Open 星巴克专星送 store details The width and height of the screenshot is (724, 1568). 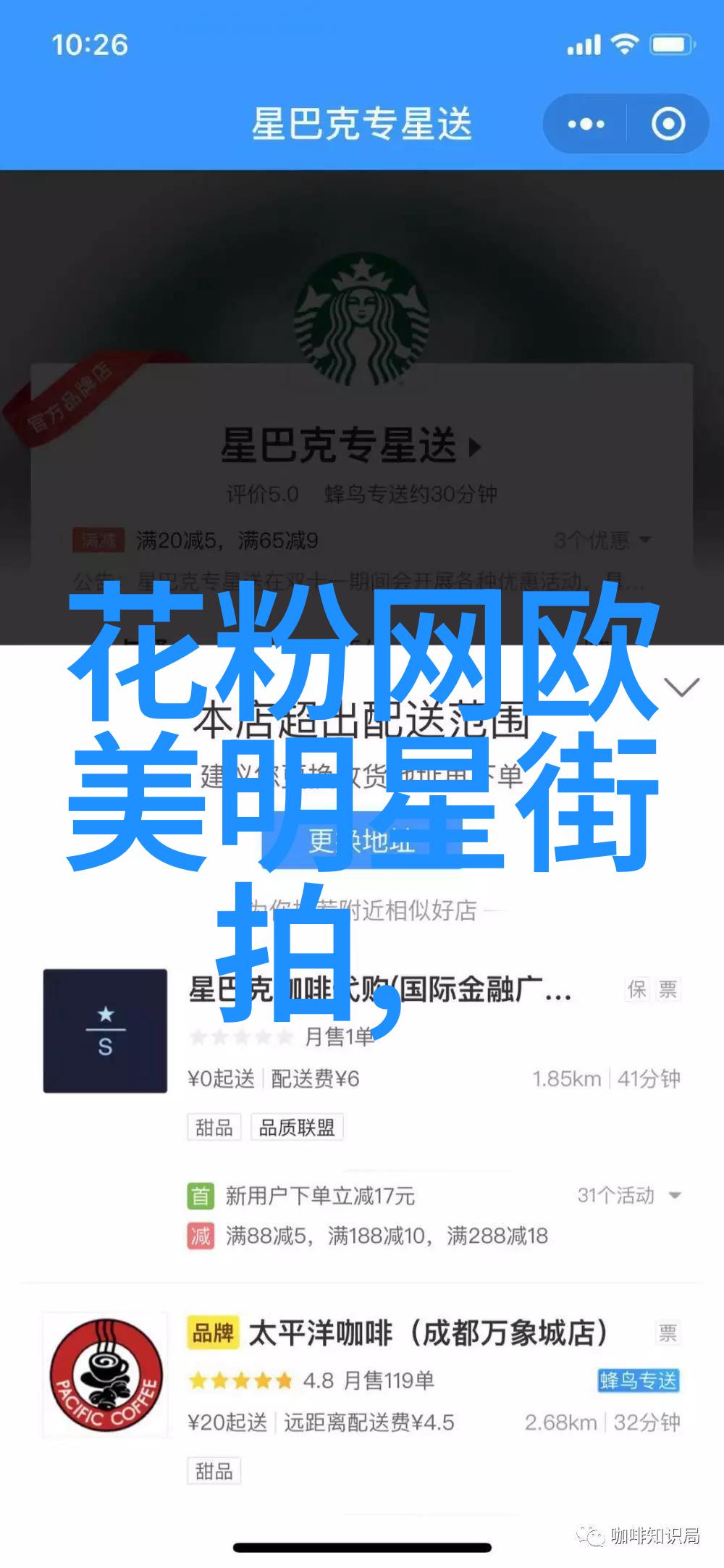(x=351, y=446)
